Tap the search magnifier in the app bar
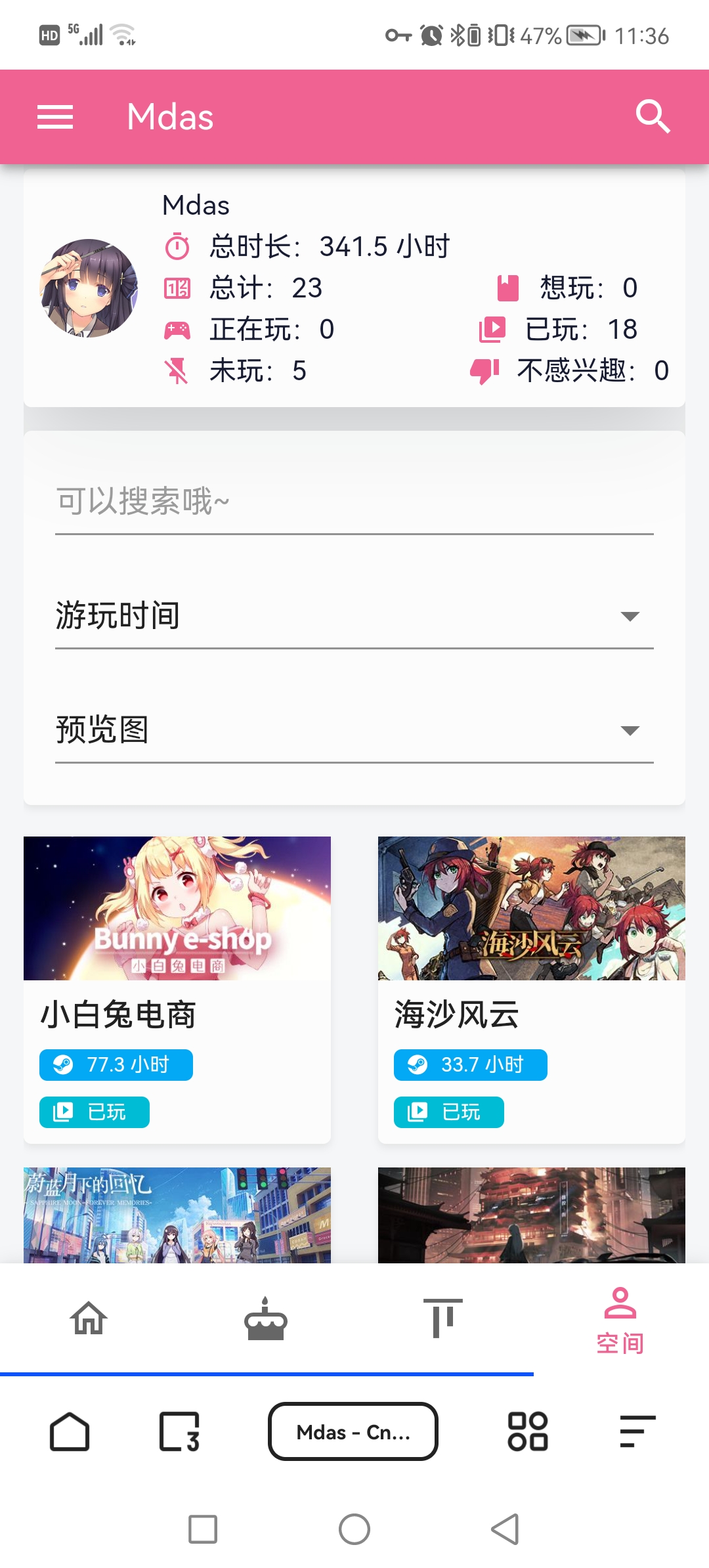The image size is (709, 1568). point(653,117)
